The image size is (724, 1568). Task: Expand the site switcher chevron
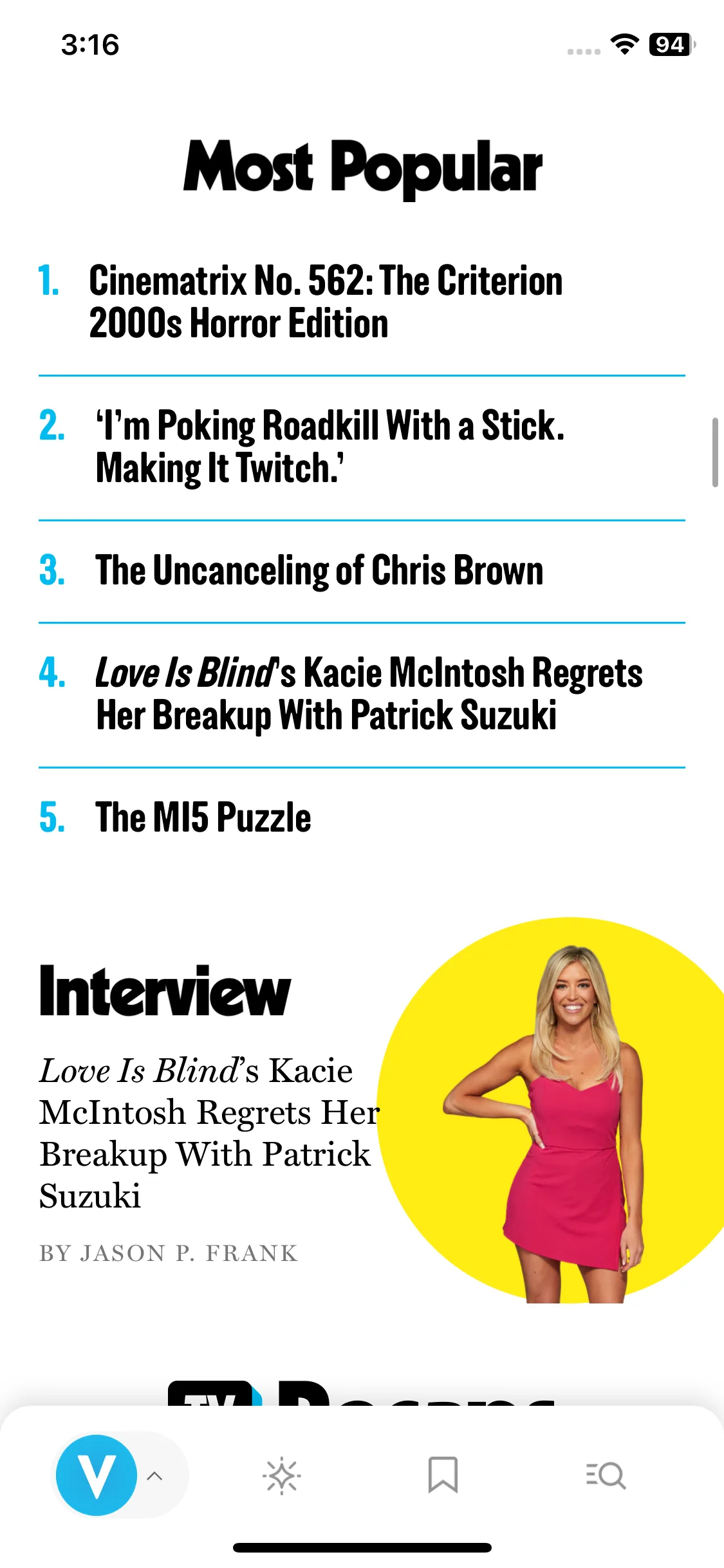(155, 1476)
